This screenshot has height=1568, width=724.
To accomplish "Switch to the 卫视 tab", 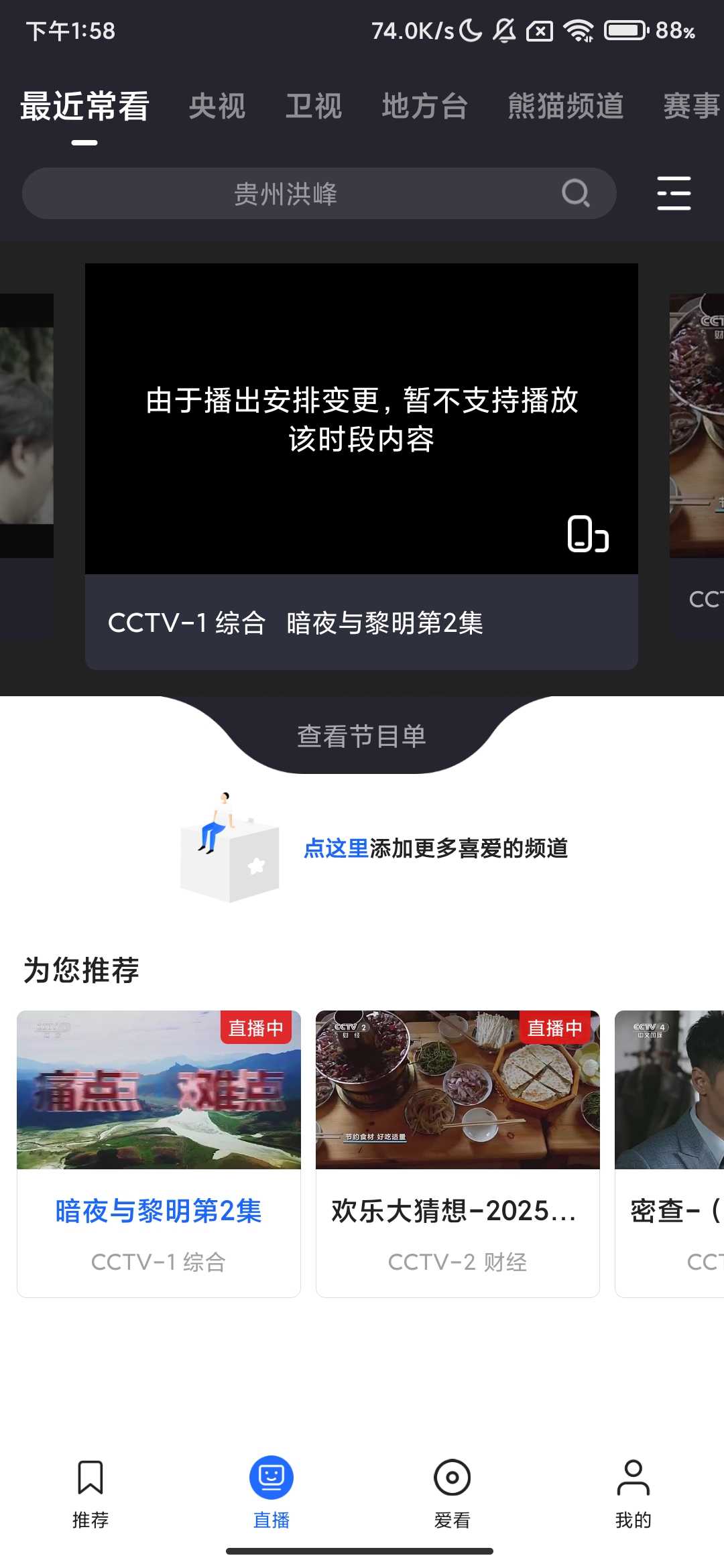I will click(x=314, y=107).
